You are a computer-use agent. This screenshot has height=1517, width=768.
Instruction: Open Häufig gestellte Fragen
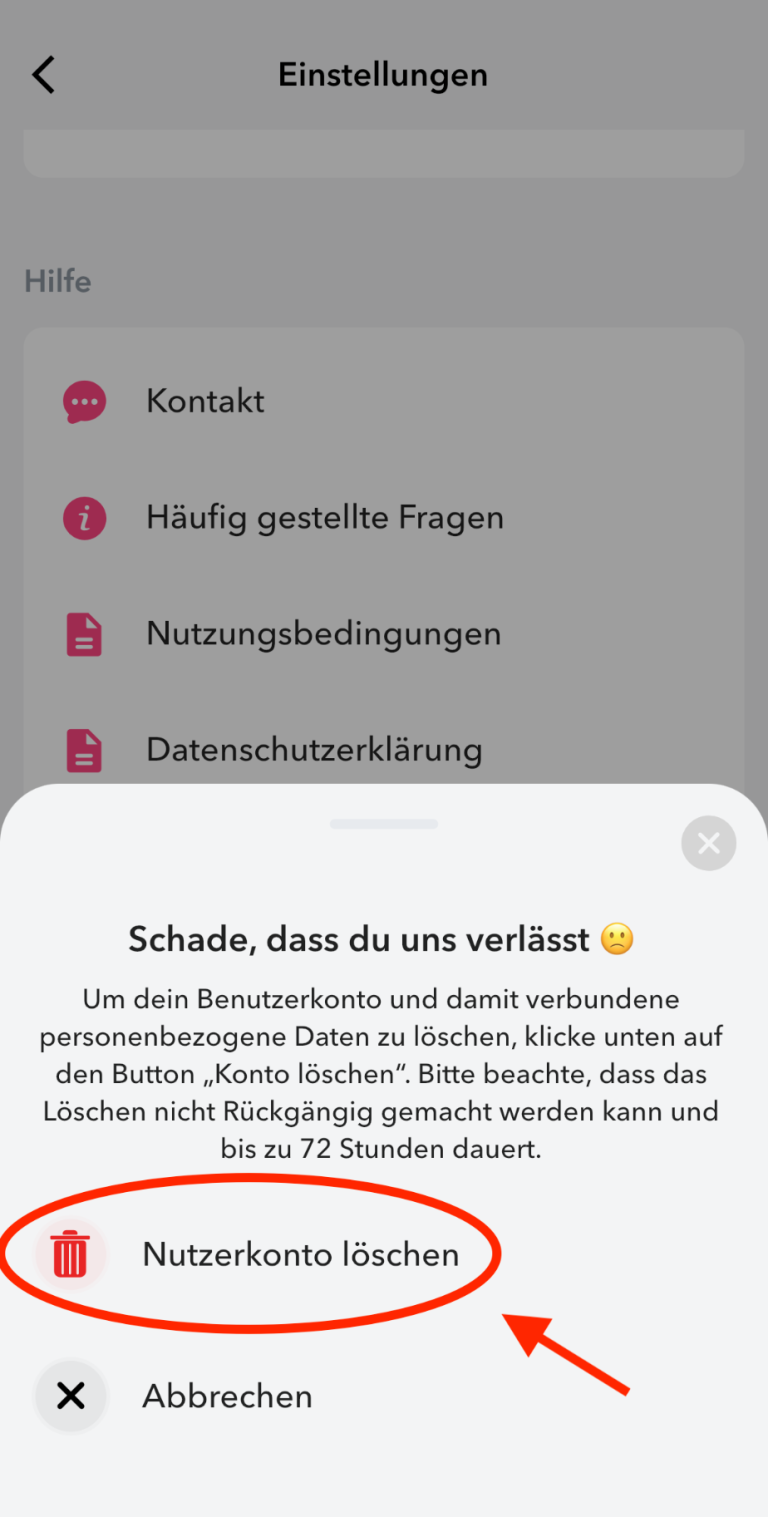383,518
